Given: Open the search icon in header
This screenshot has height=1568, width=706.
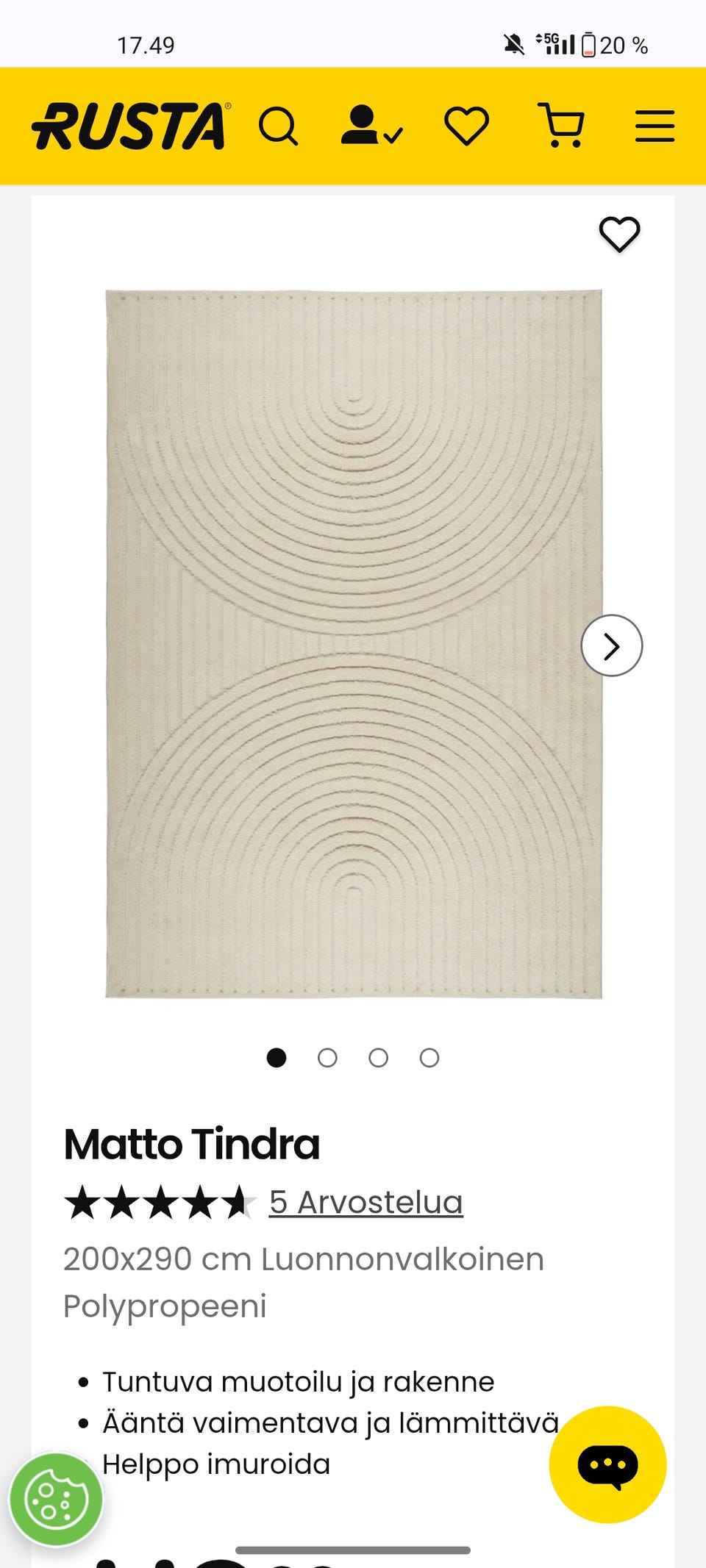Looking at the screenshot, I should pos(278,126).
